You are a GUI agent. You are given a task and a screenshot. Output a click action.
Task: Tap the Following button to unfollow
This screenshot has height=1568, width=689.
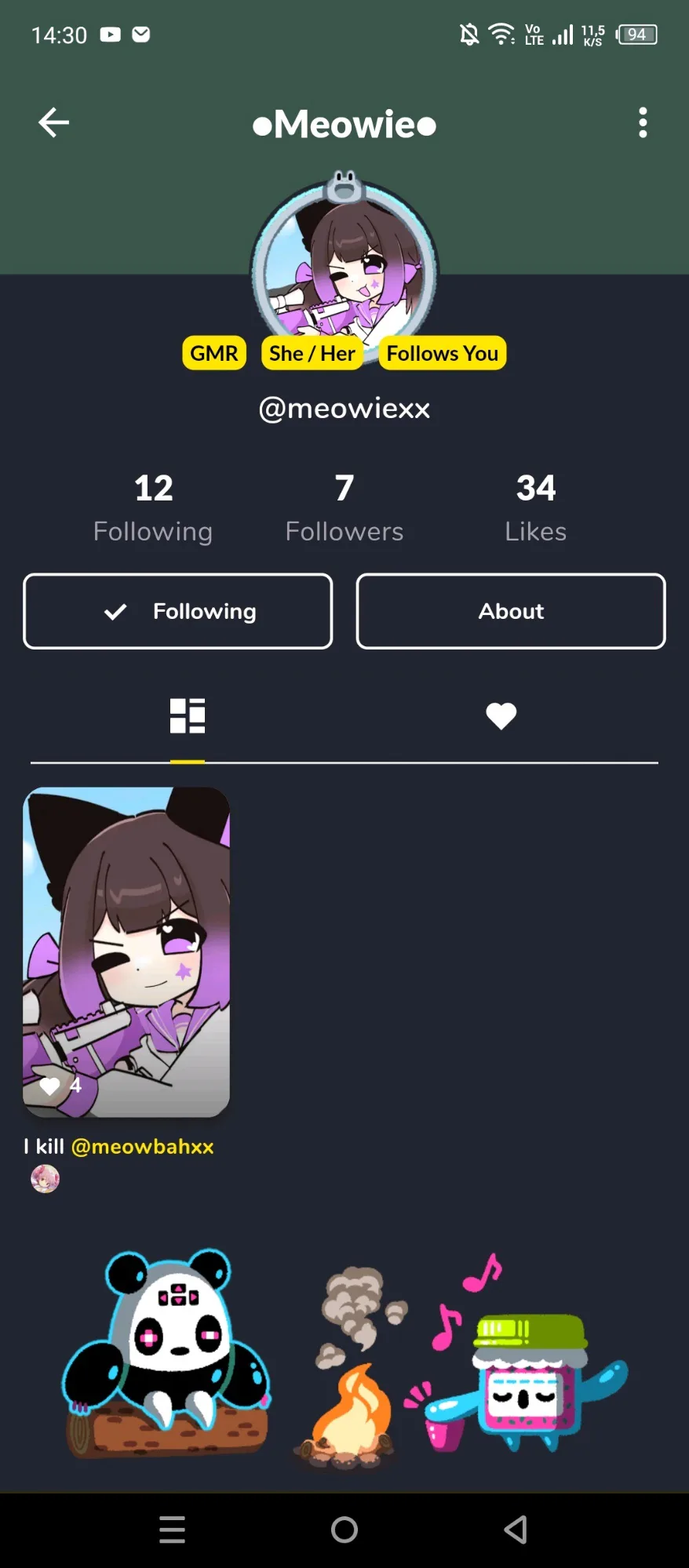178,611
